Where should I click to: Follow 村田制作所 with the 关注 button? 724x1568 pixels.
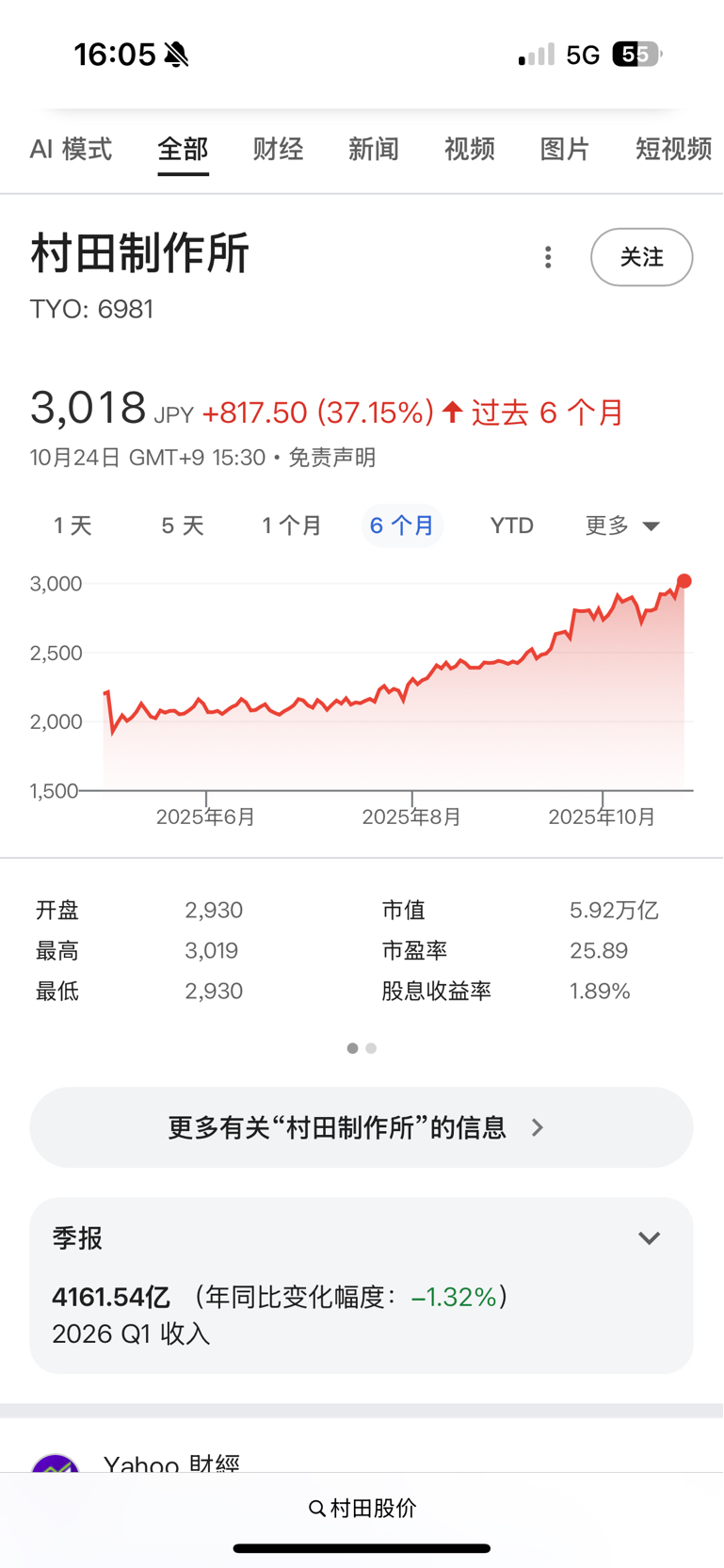pos(641,257)
